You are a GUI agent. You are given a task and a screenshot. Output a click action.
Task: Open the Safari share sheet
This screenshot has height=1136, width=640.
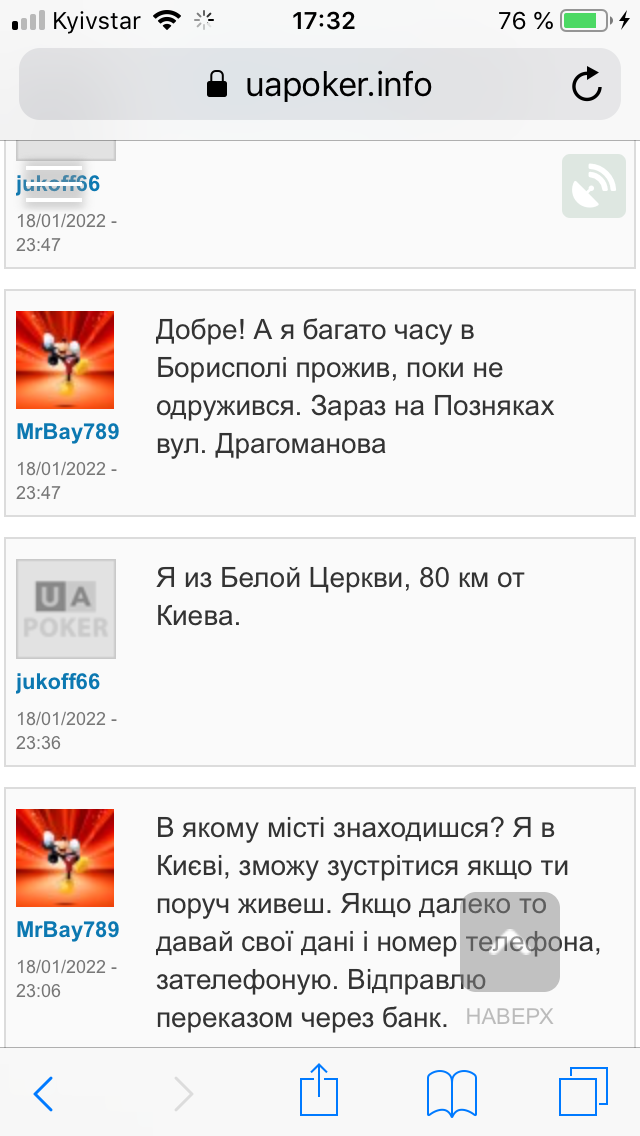[x=319, y=1089]
